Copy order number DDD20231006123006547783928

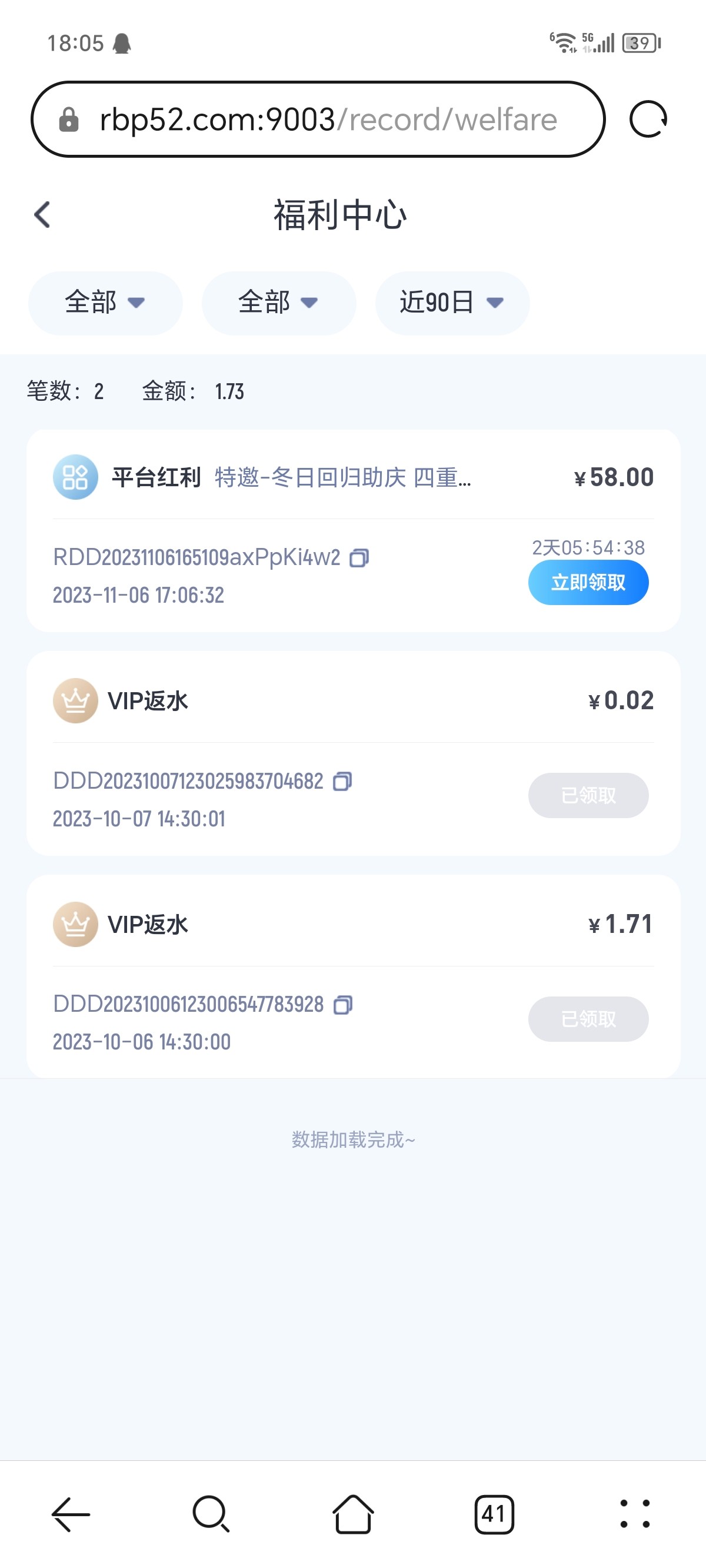[x=343, y=1004]
